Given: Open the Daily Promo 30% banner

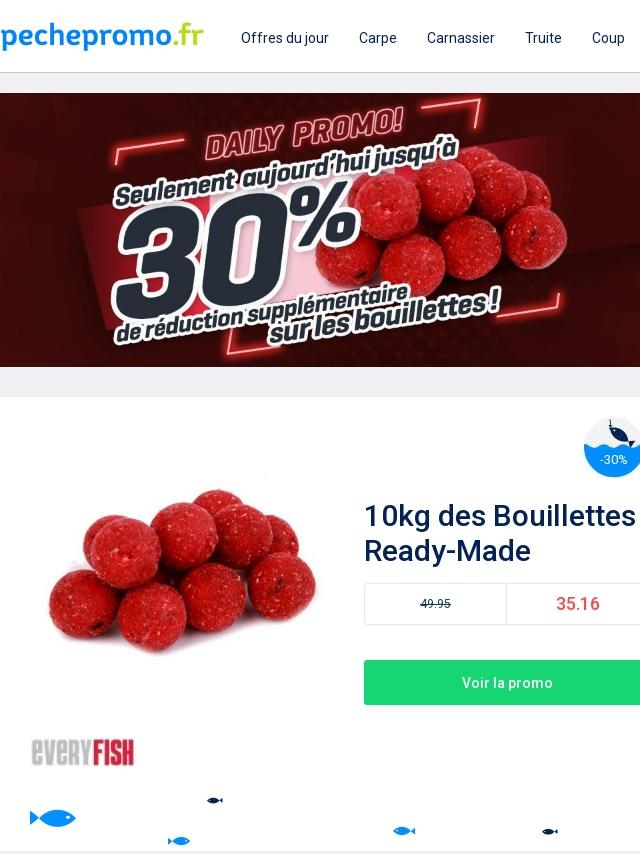Looking at the screenshot, I should pyautogui.click(x=320, y=230).
